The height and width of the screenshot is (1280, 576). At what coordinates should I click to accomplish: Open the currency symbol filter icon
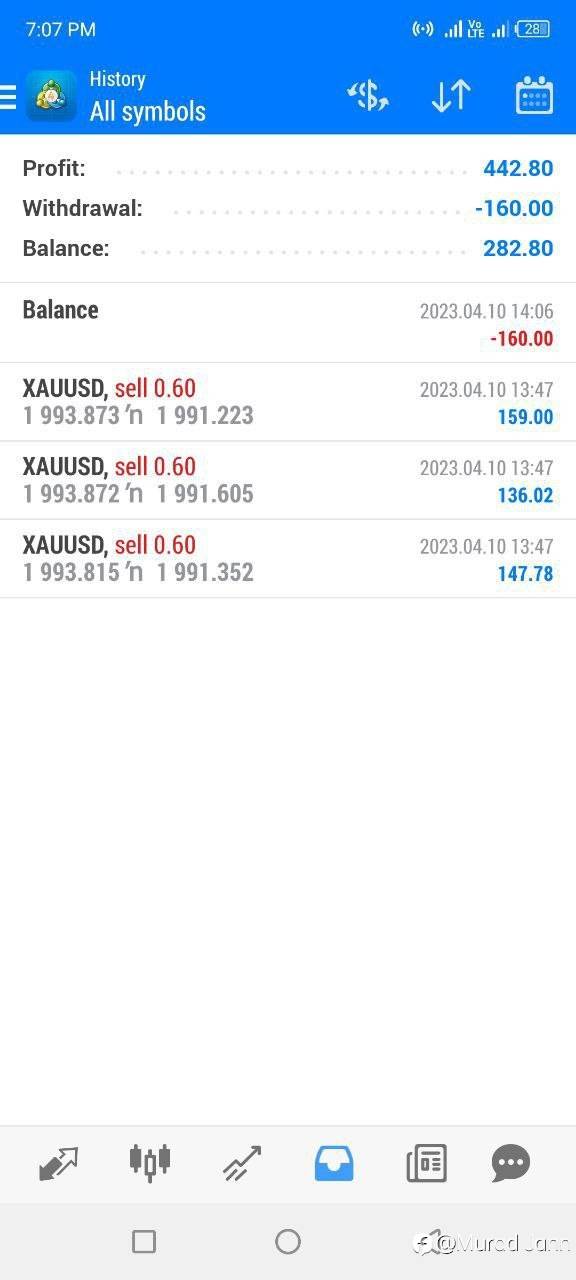(x=368, y=96)
